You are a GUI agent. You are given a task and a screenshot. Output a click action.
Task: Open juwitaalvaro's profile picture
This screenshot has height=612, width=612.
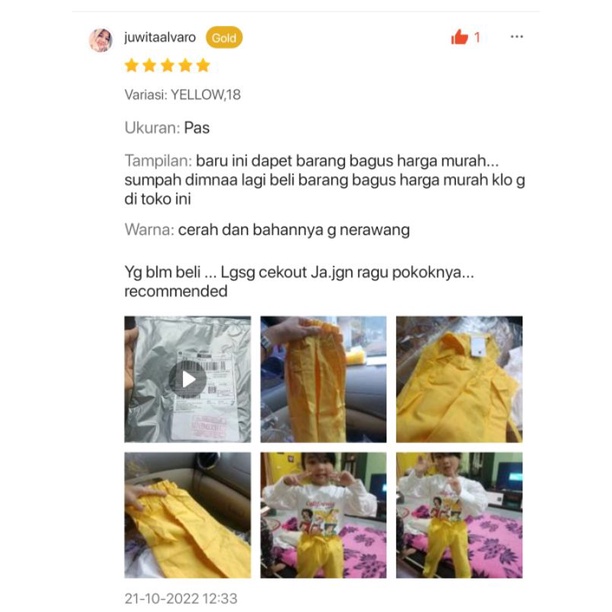[x=101, y=40]
